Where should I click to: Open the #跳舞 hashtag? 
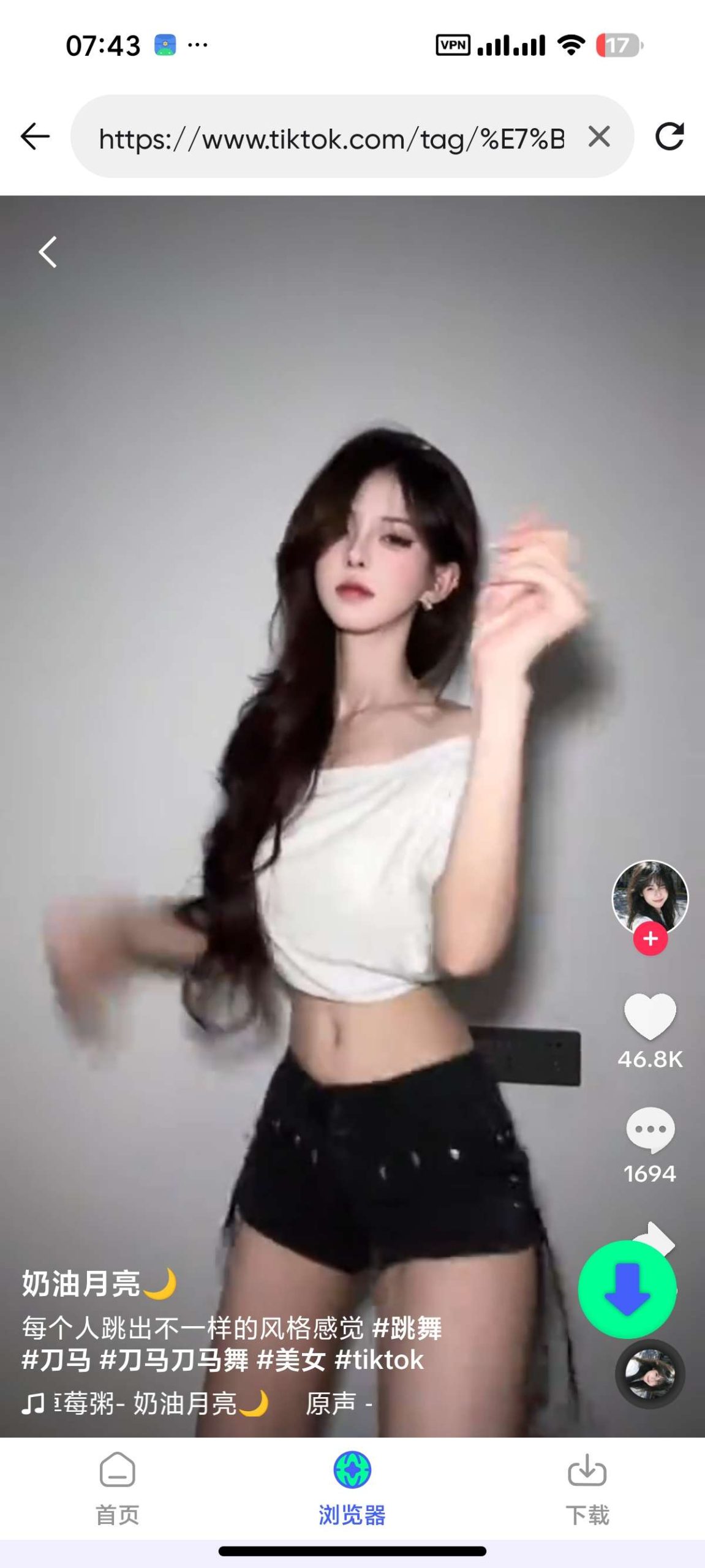(x=407, y=1328)
